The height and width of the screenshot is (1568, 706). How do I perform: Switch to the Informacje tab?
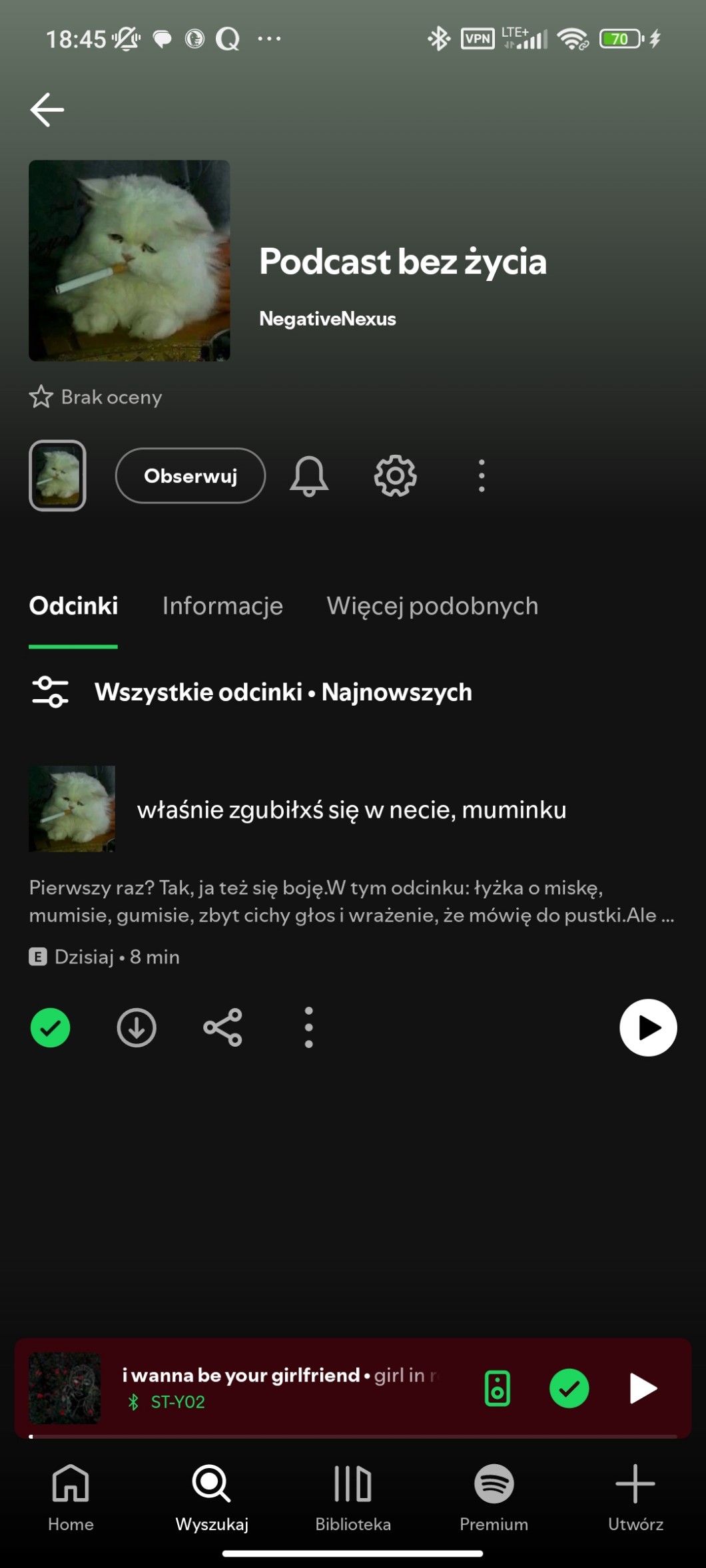click(222, 606)
